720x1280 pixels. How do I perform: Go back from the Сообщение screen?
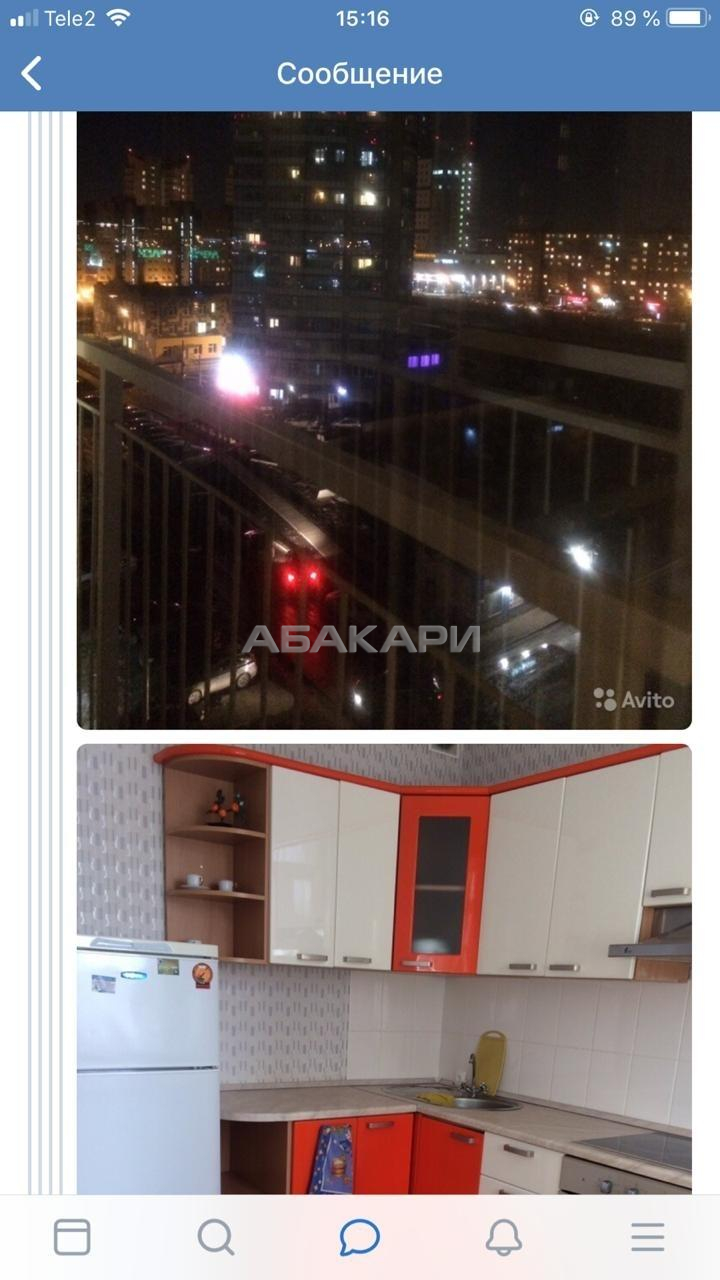pyautogui.click(x=32, y=74)
